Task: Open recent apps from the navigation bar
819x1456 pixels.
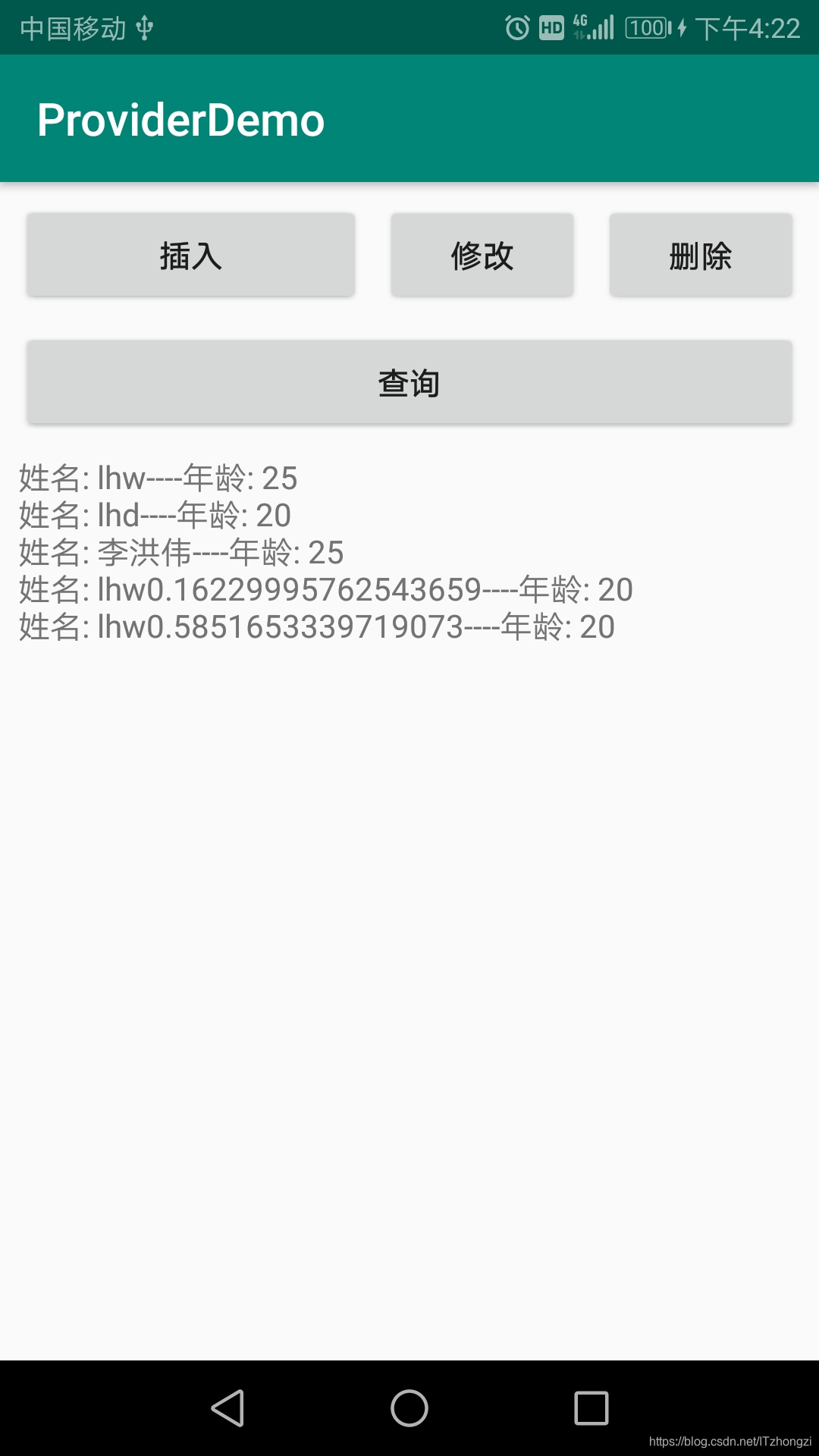Action: point(591,1408)
